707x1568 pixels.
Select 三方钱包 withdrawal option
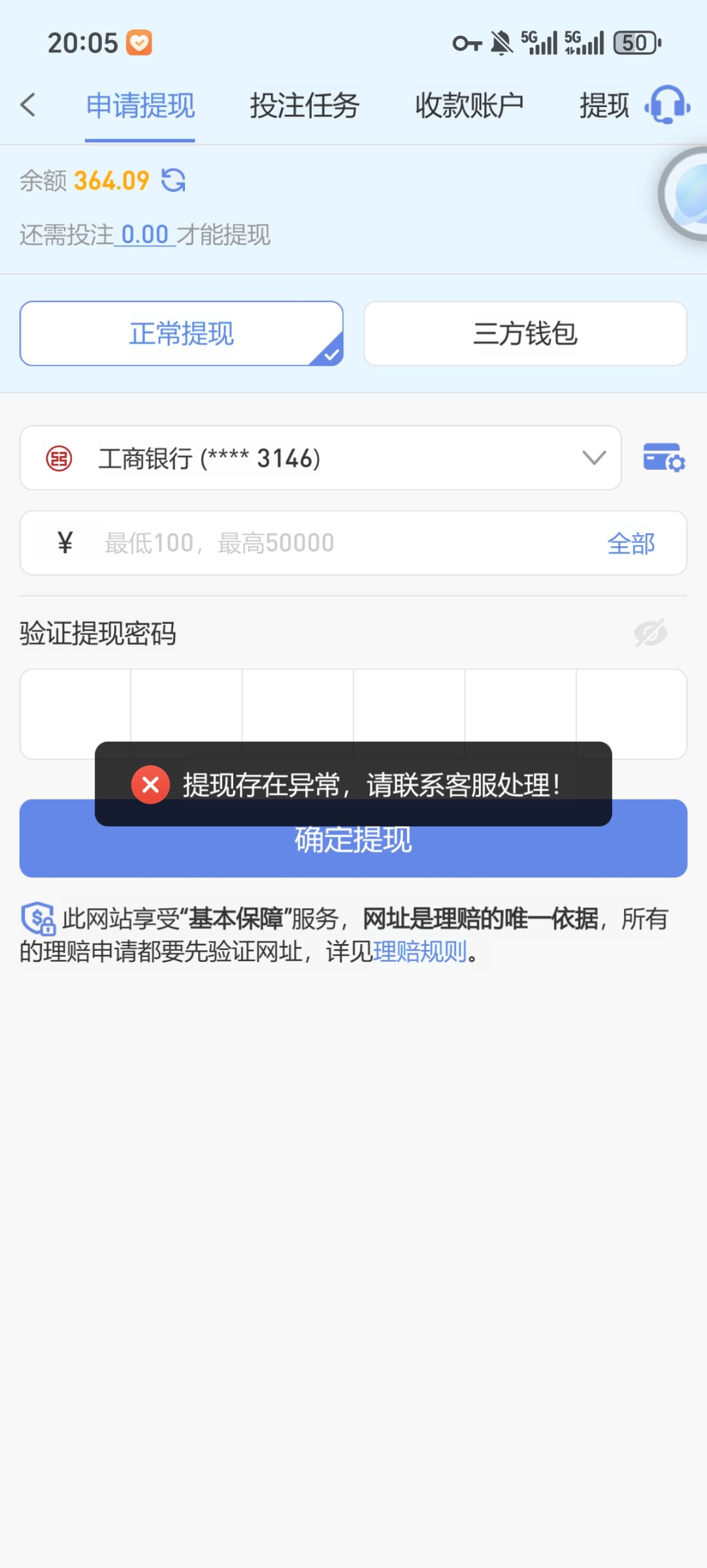point(525,333)
